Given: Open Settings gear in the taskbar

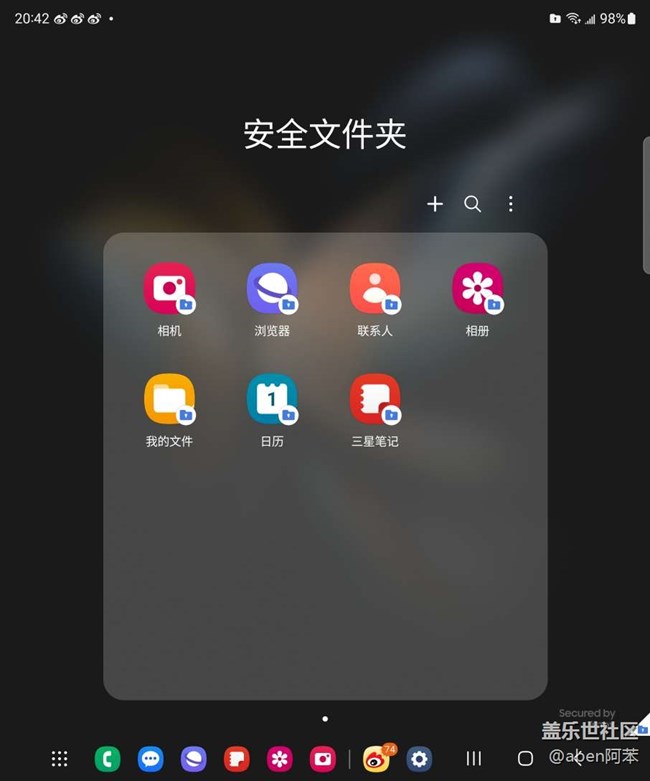Looking at the screenshot, I should 419,759.
